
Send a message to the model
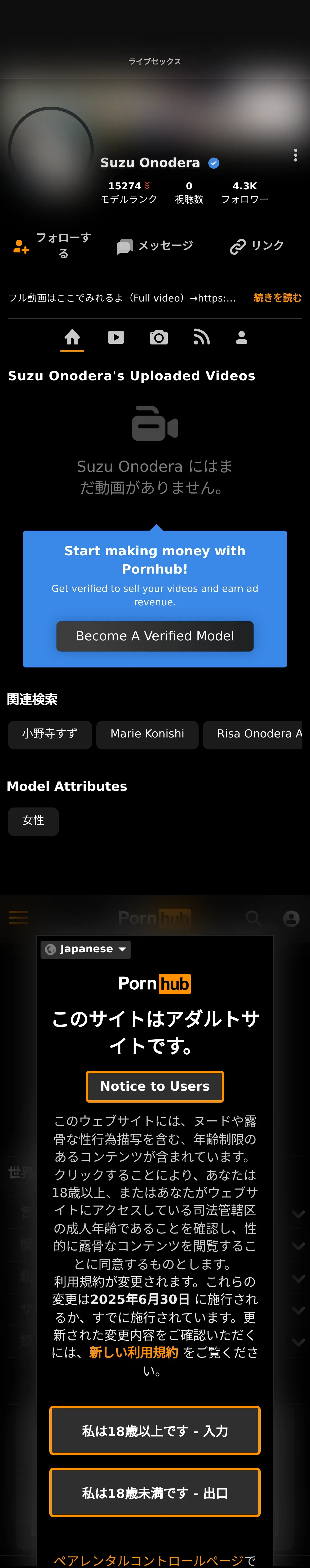point(155,245)
